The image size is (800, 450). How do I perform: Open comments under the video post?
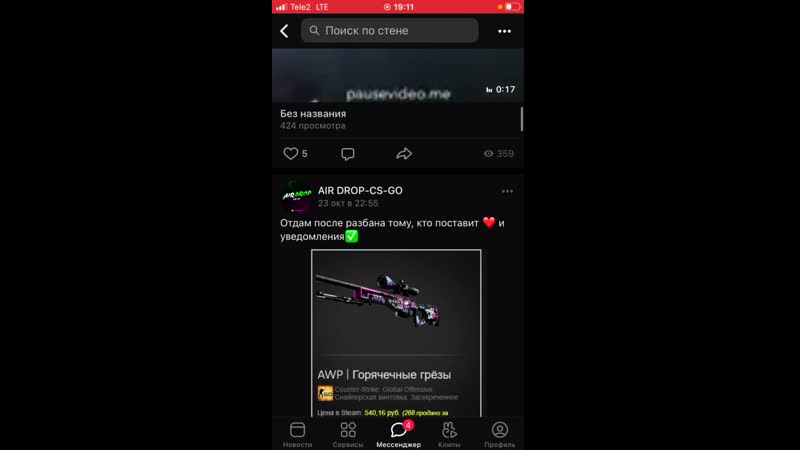(x=348, y=154)
